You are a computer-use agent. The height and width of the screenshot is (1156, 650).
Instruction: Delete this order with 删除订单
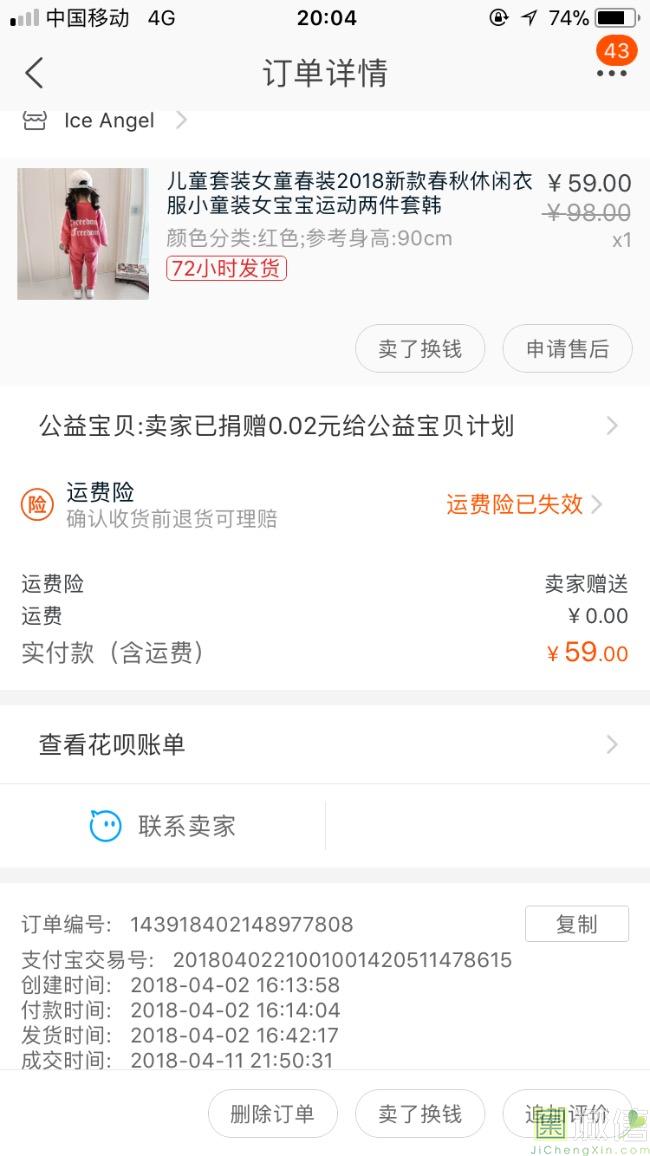(x=273, y=1114)
